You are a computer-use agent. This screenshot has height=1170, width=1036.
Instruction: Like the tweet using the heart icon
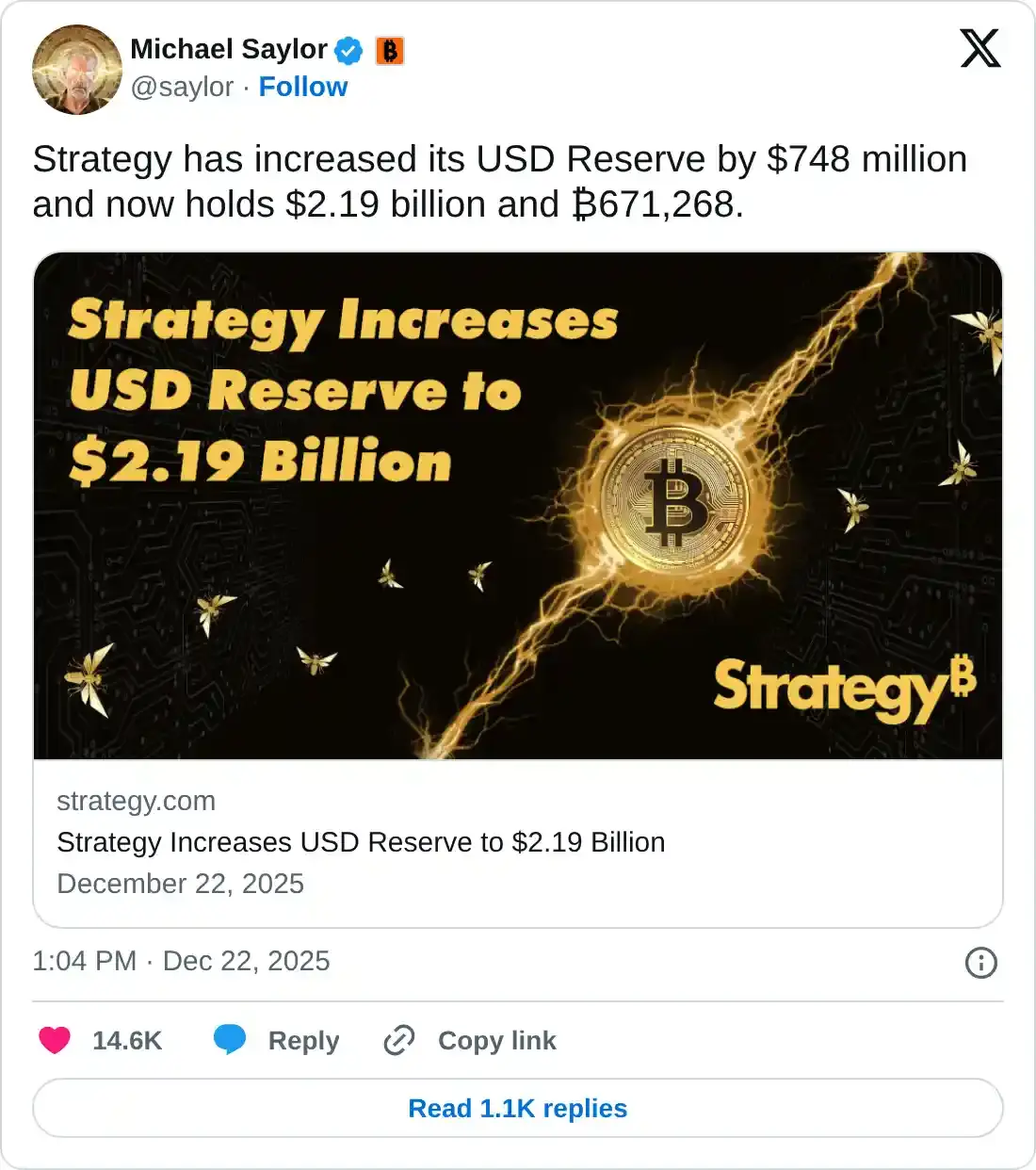click(x=56, y=1040)
